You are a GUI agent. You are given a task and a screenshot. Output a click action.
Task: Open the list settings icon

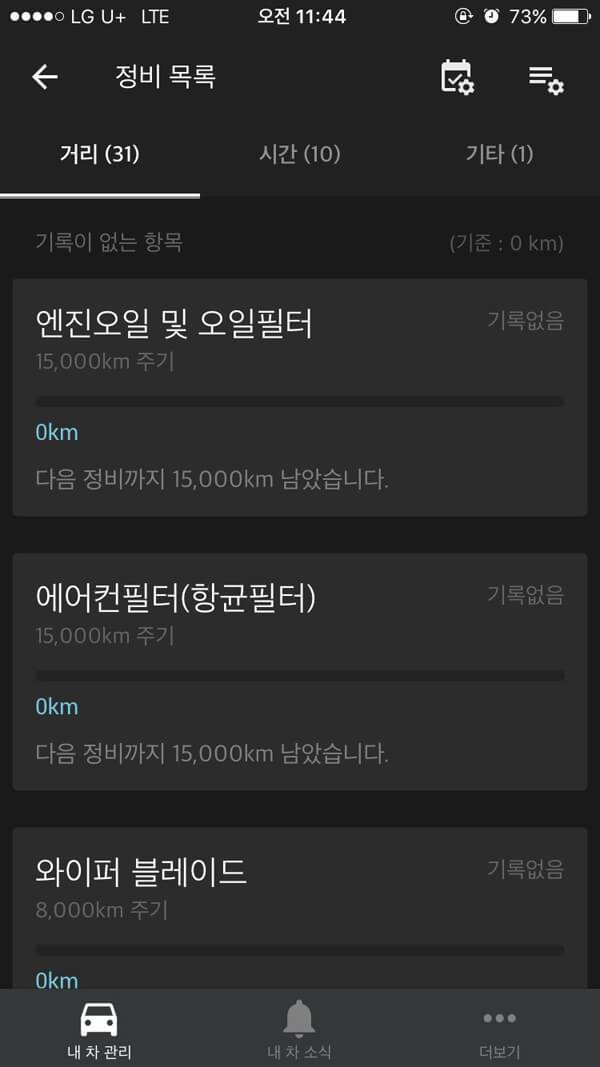coord(546,78)
